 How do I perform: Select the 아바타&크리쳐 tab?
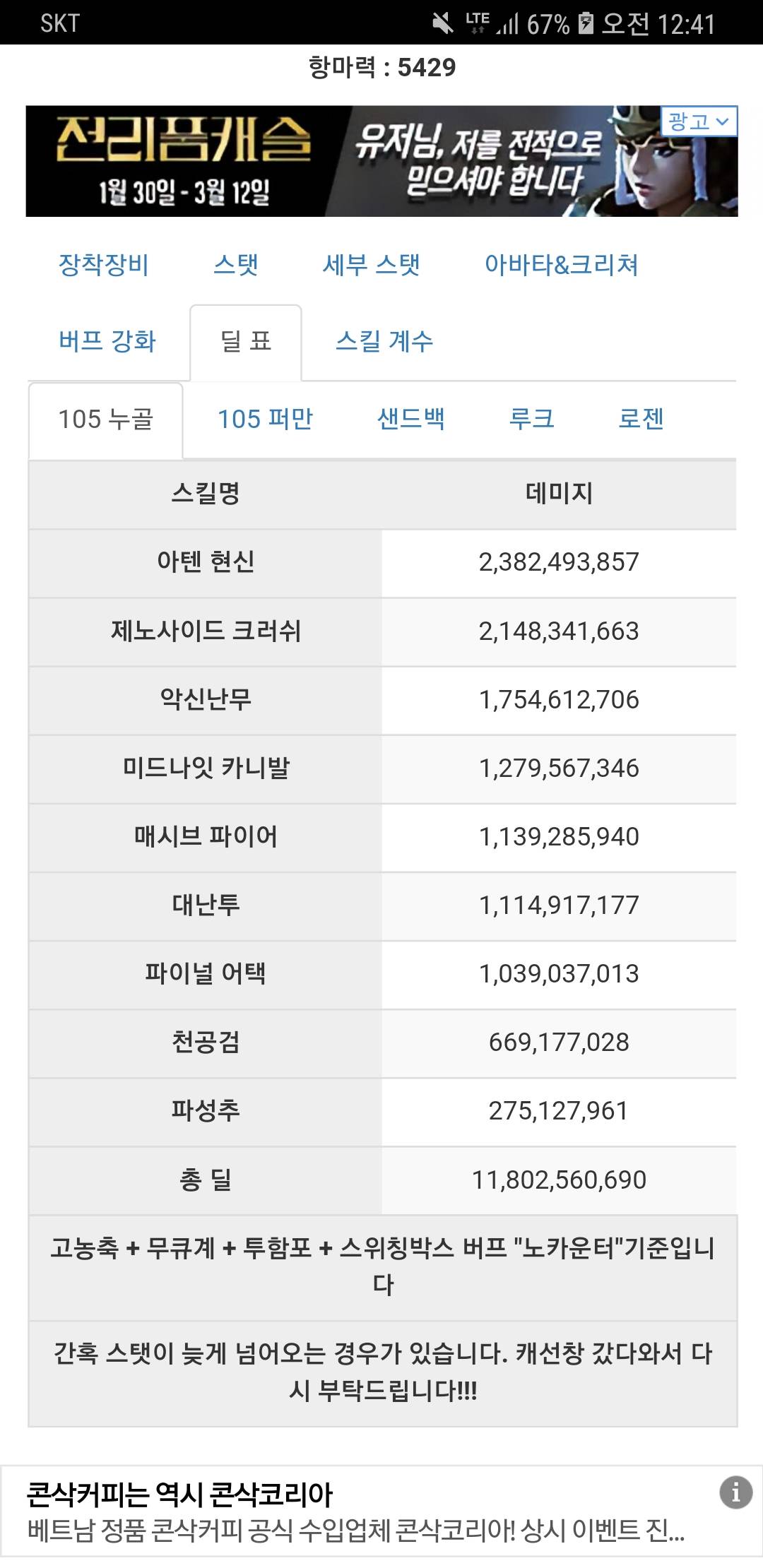(x=561, y=265)
